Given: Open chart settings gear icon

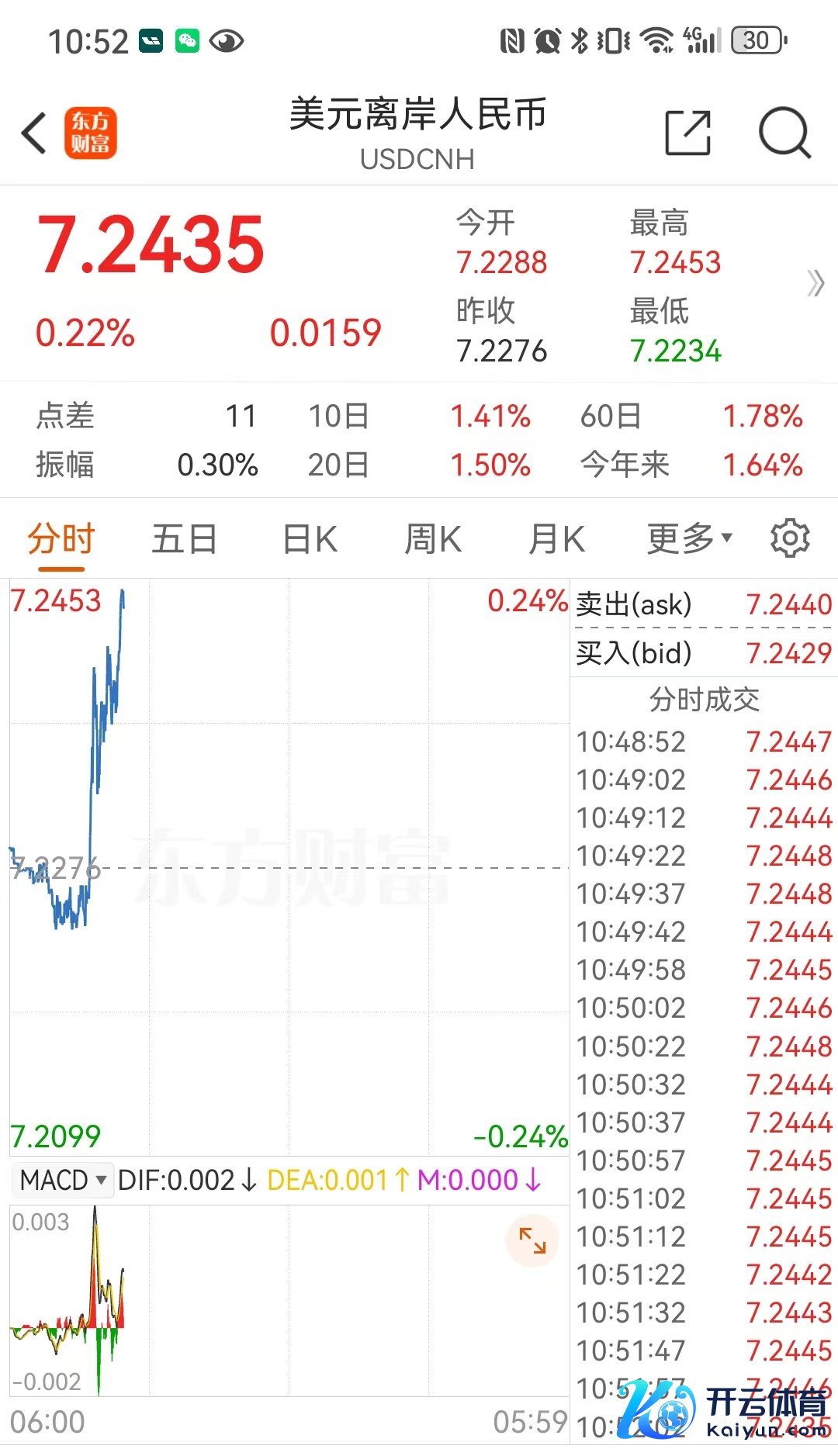Looking at the screenshot, I should 790,538.
